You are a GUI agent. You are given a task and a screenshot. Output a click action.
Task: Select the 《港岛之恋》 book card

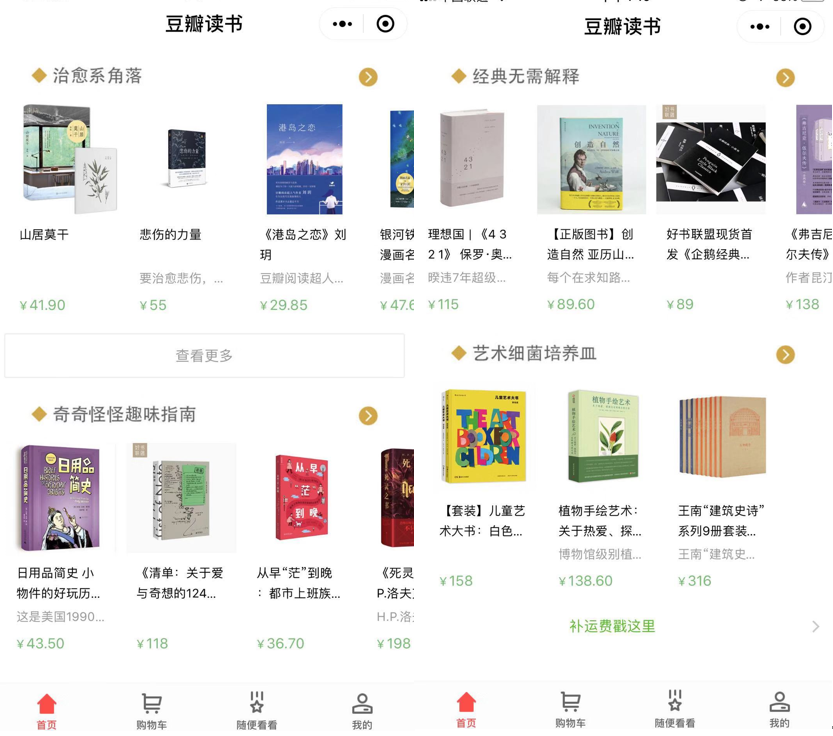[x=305, y=160]
